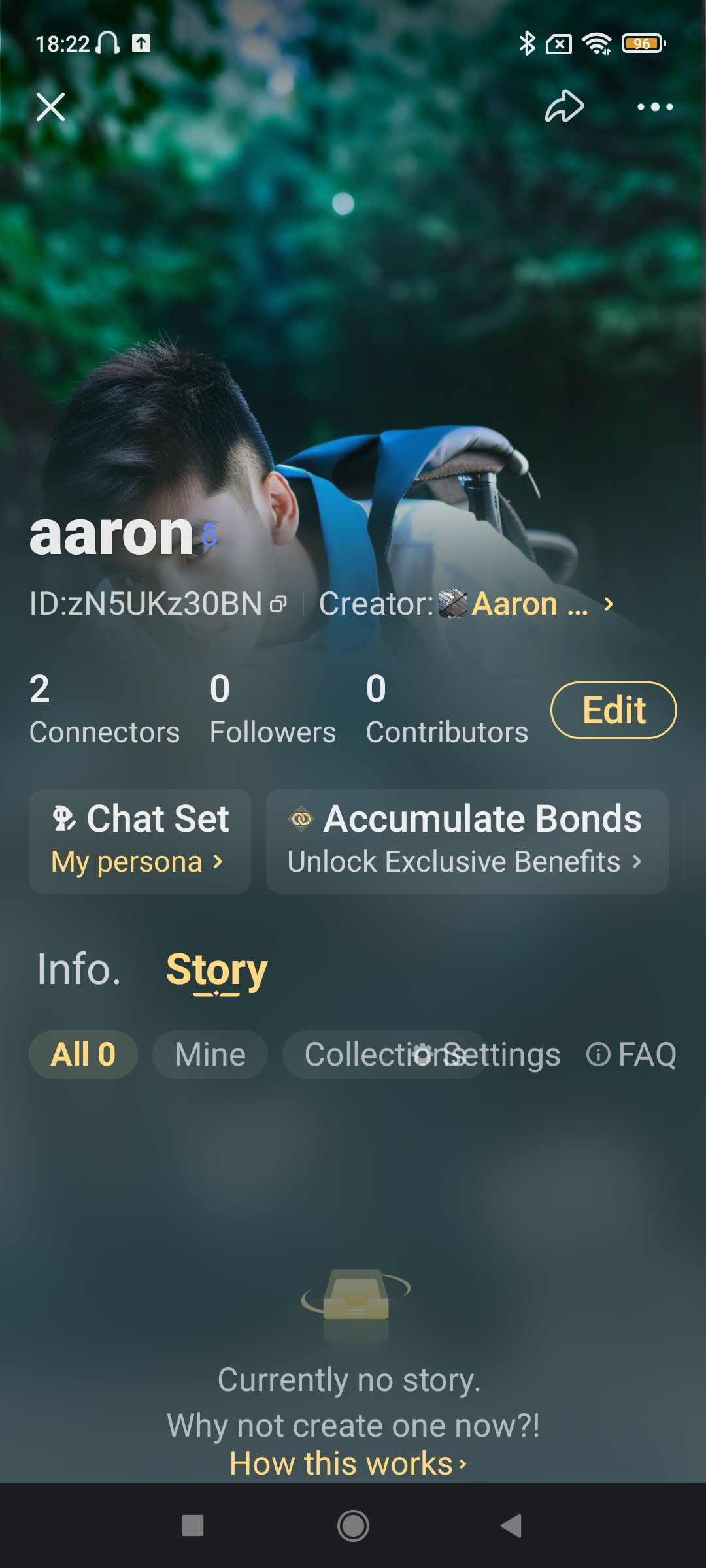This screenshot has height=1568, width=706.
Task: Select the All 0 filter chip
Action: pos(83,1054)
